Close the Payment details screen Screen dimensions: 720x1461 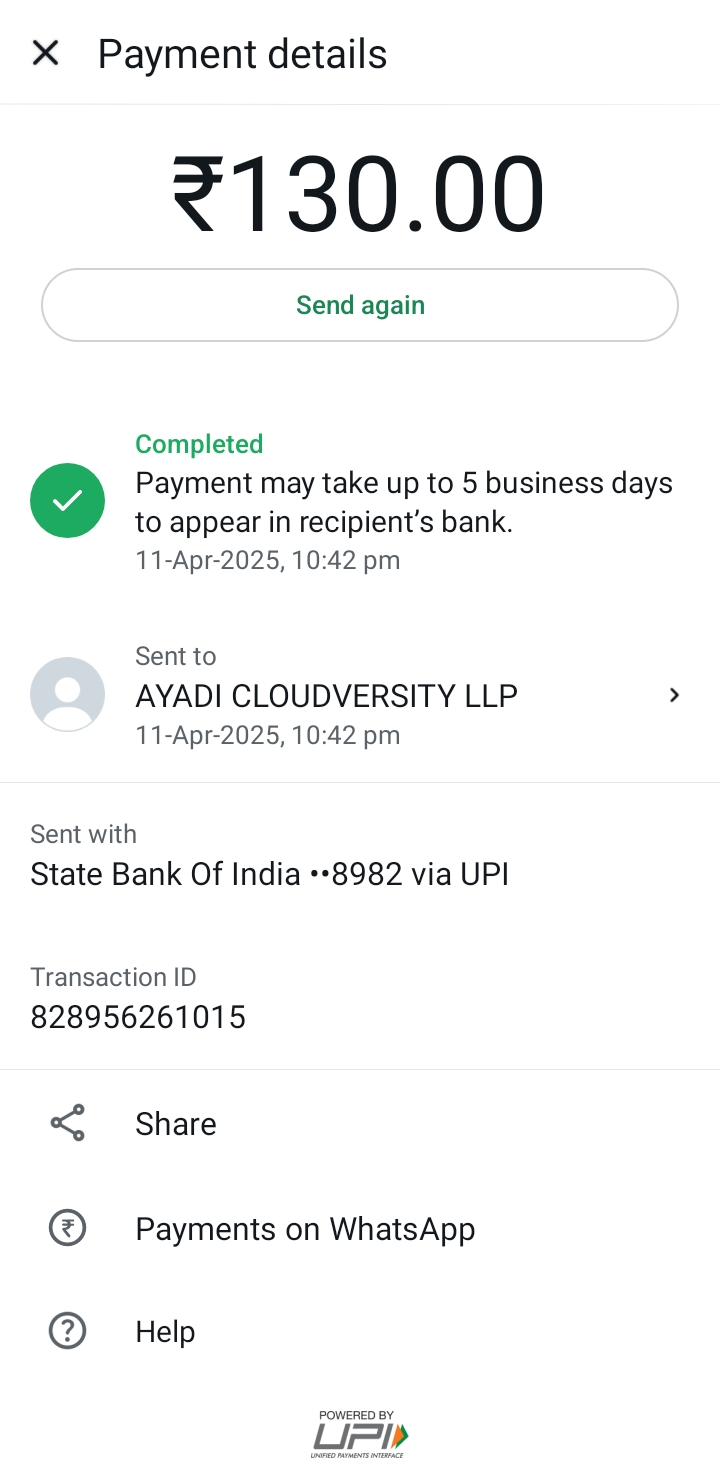(x=46, y=53)
